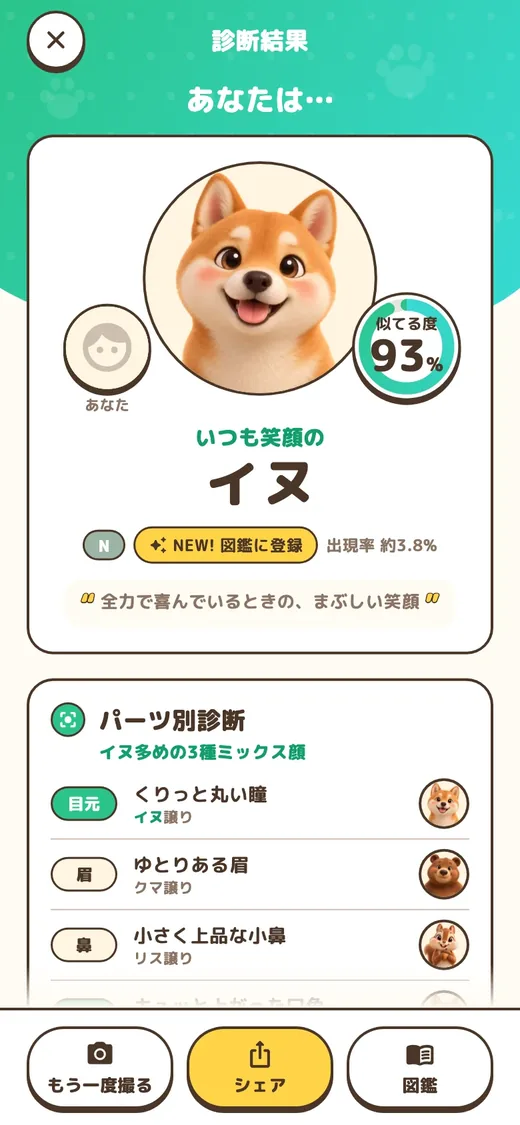Open the 目元 くりっと丸い瞳 row

260,804
